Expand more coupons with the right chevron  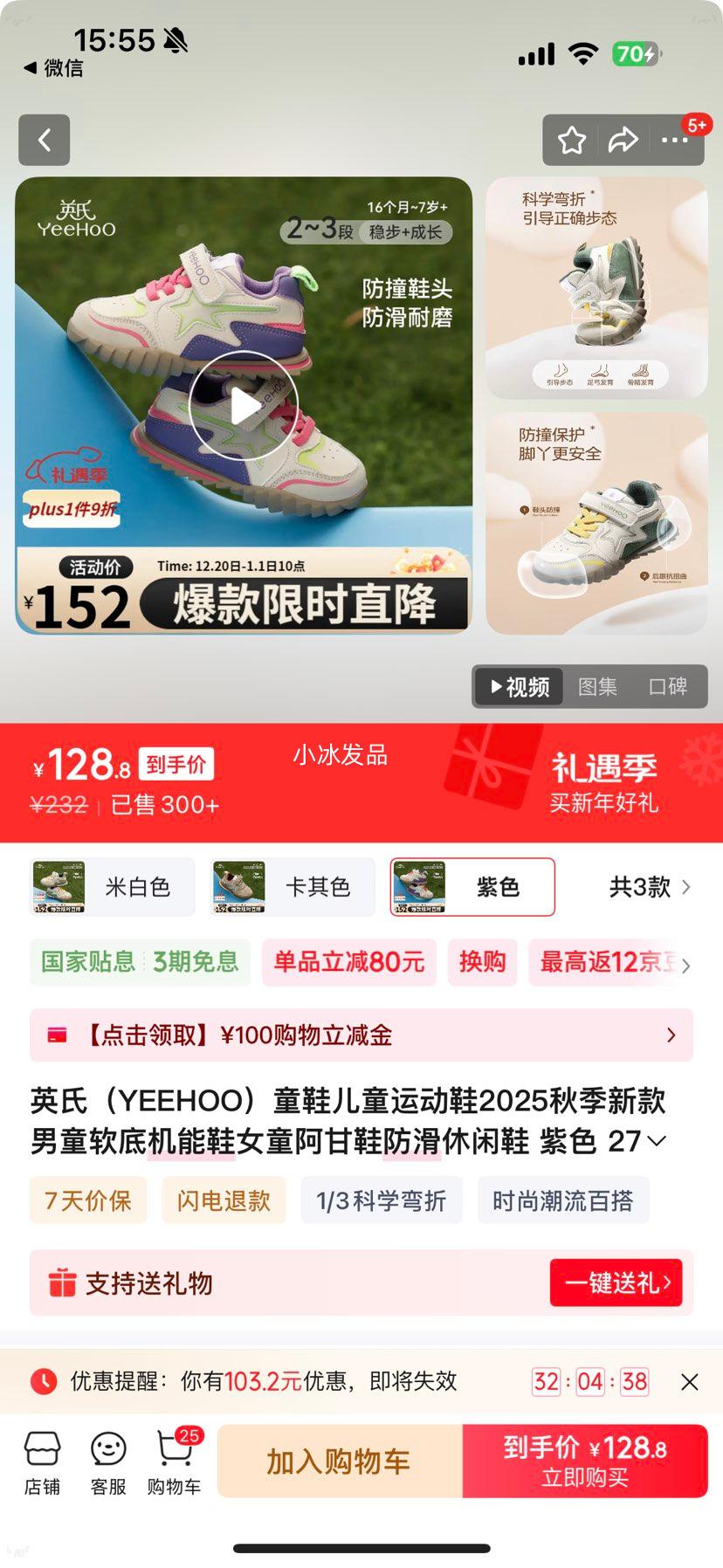click(685, 965)
